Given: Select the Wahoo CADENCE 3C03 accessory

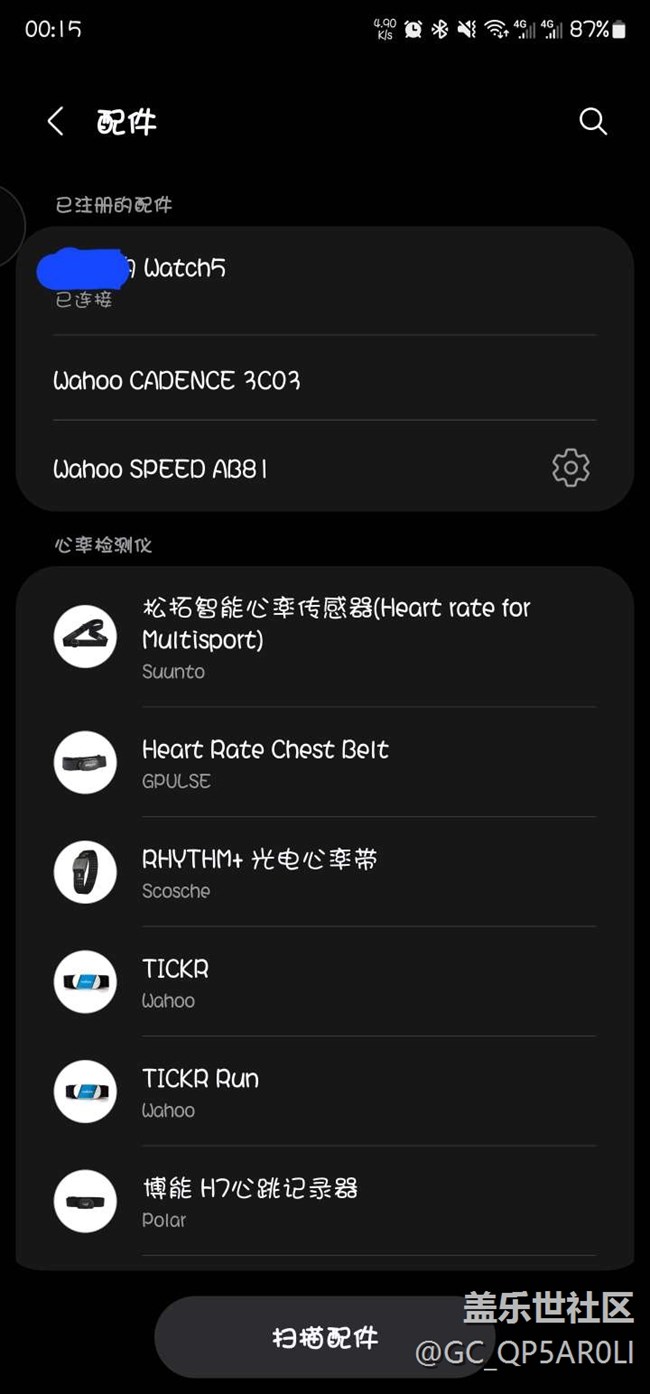Looking at the screenshot, I should (300, 380).
